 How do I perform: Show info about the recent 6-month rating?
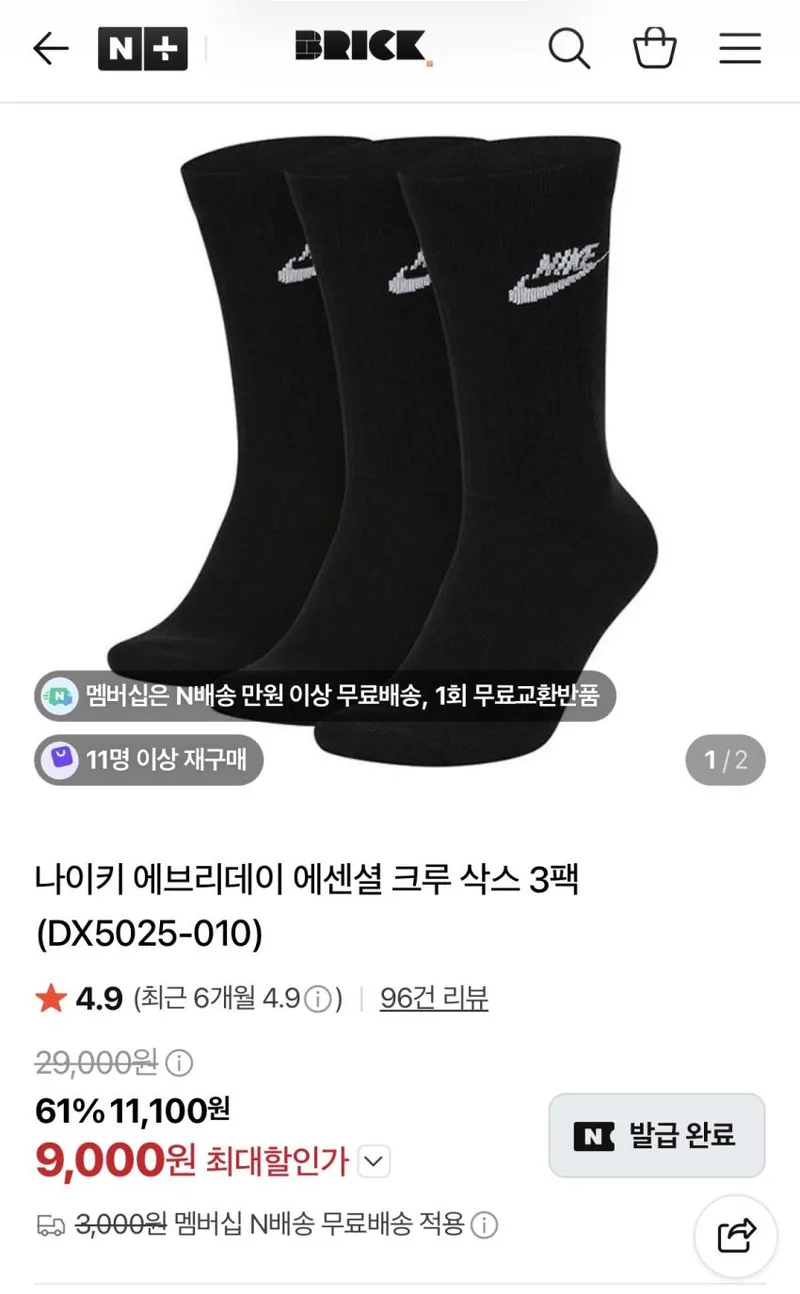tap(318, 999)
